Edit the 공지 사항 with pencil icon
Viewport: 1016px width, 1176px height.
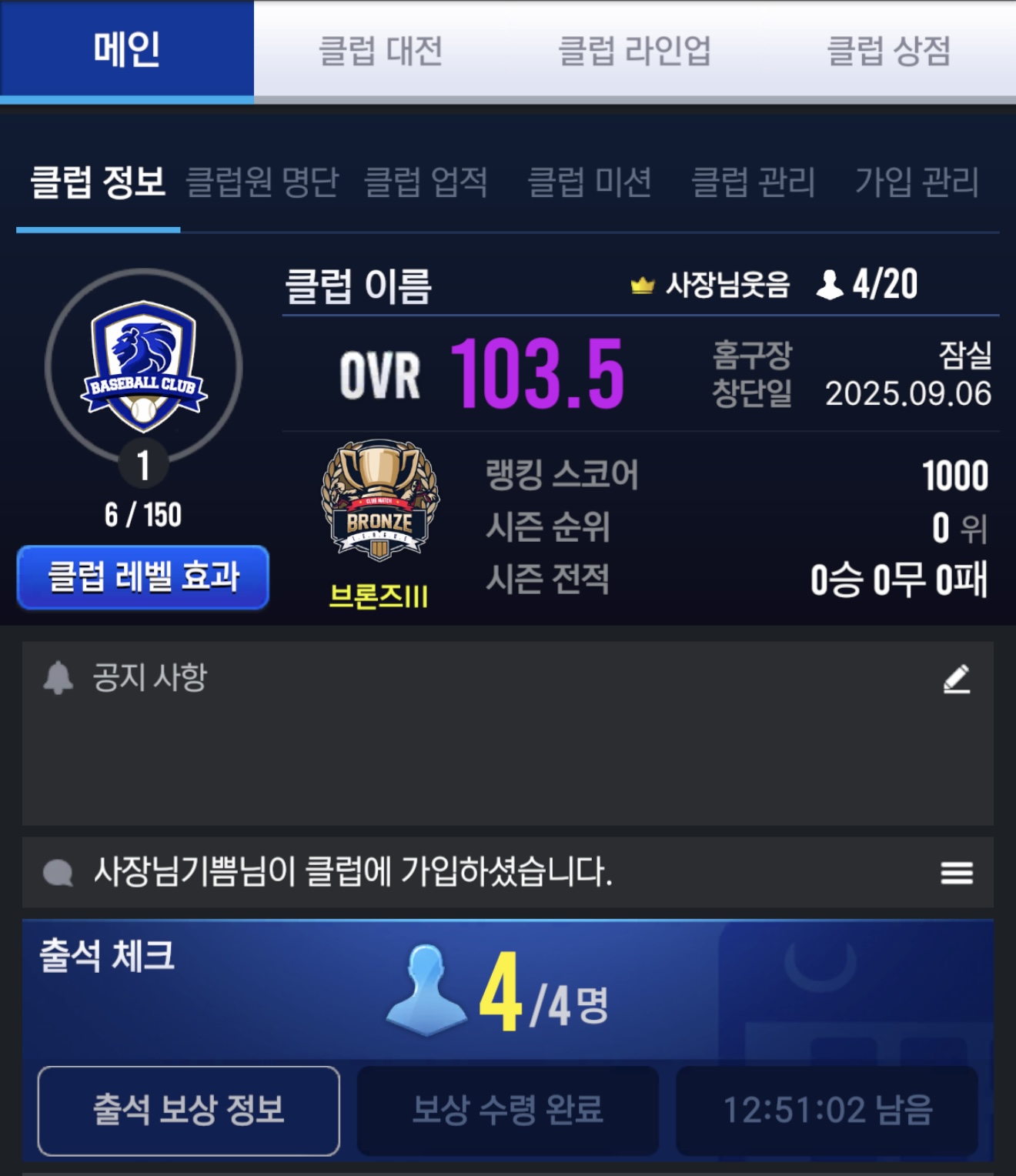coord(957,679)
